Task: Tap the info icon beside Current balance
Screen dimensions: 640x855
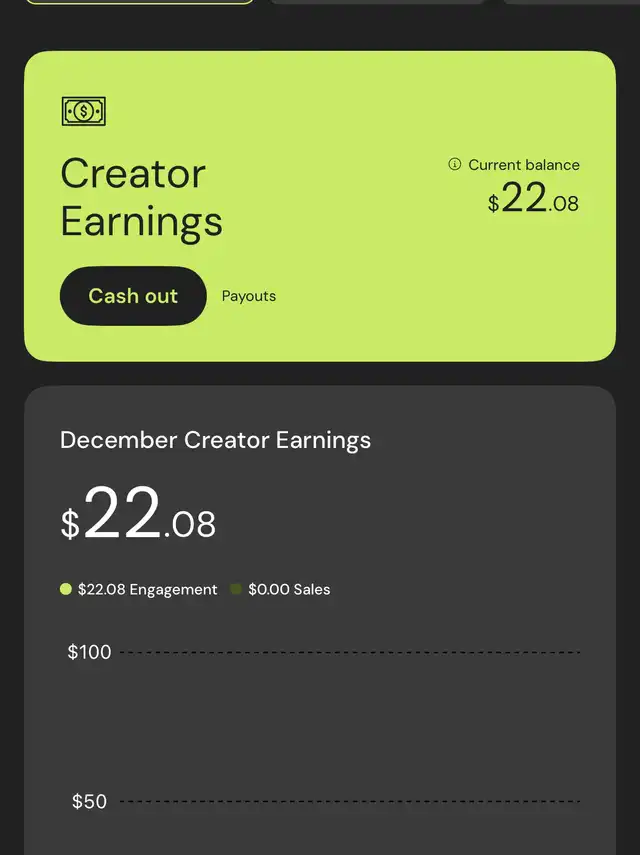Action: tap(455, 165)
